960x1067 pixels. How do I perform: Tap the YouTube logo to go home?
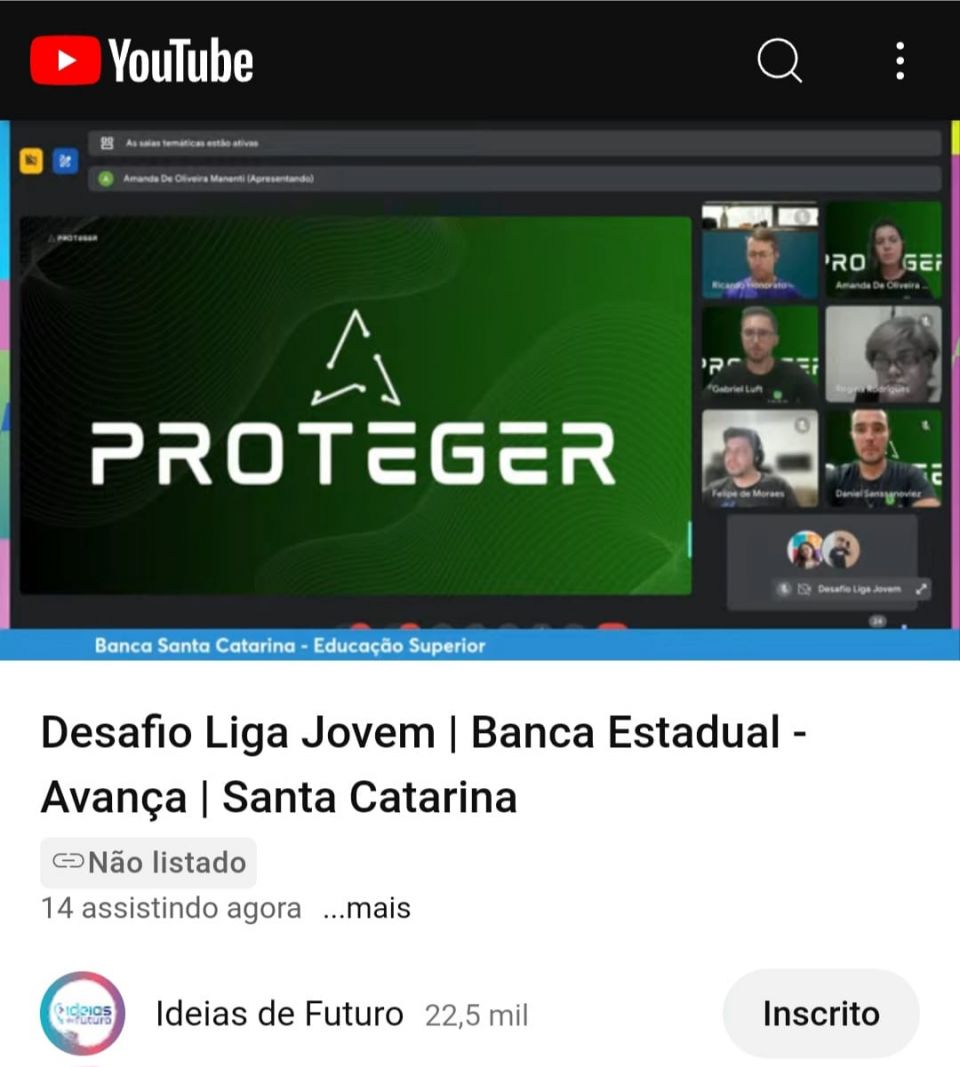[142, 61]
